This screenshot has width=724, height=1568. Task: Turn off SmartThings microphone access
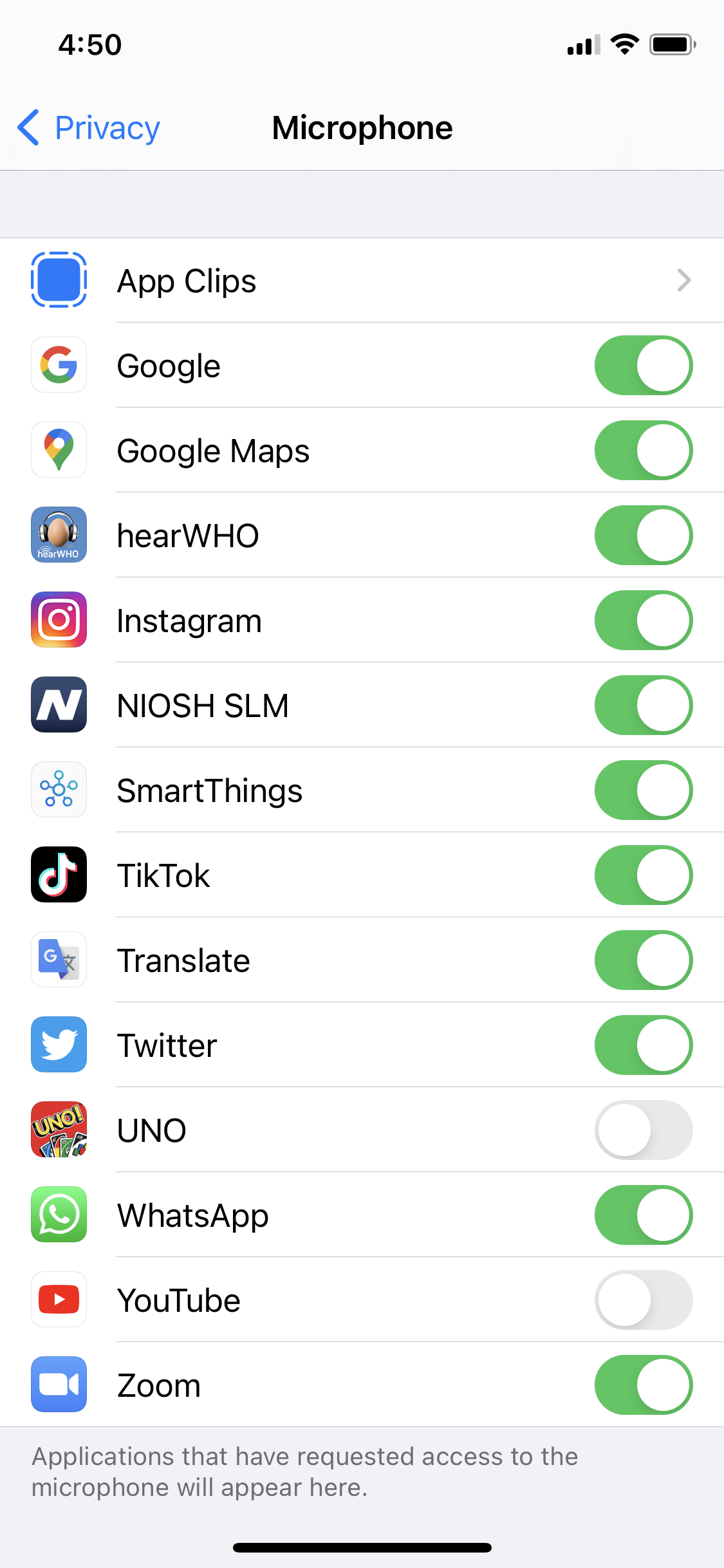[x=643, y=790]
